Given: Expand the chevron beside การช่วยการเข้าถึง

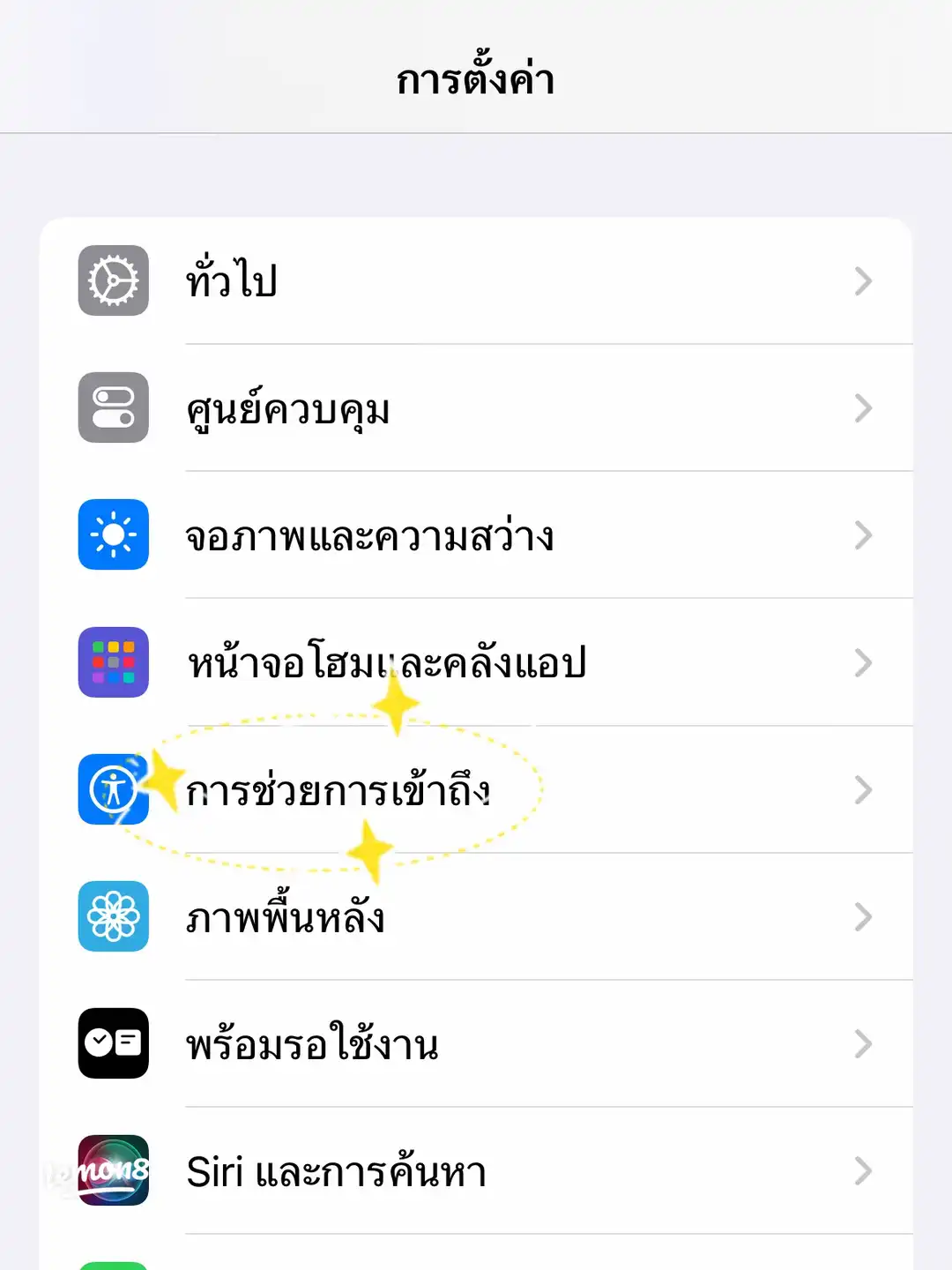Looking at the screenshot, I should click(863, 790).
